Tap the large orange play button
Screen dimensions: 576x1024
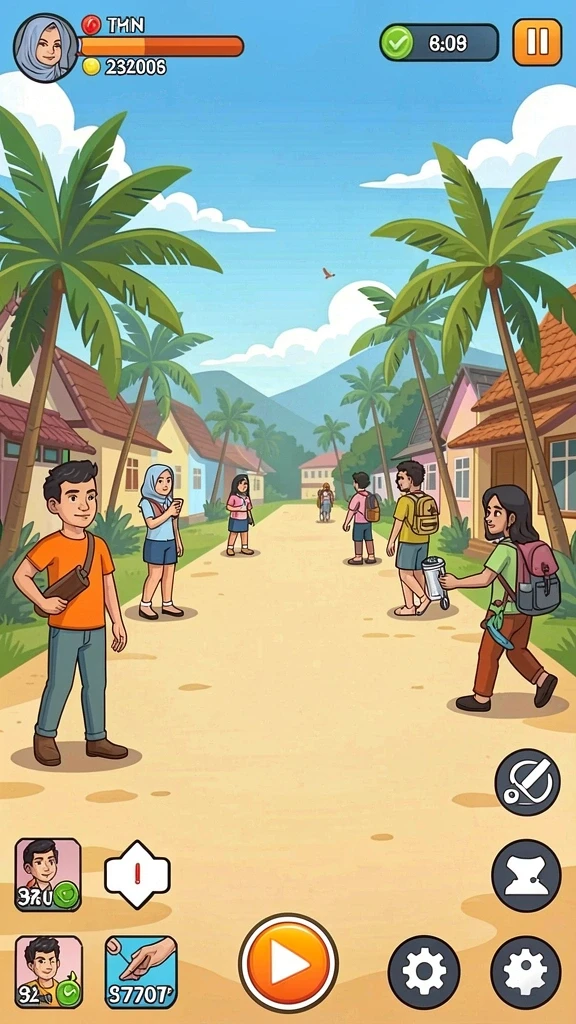point(288,963)
